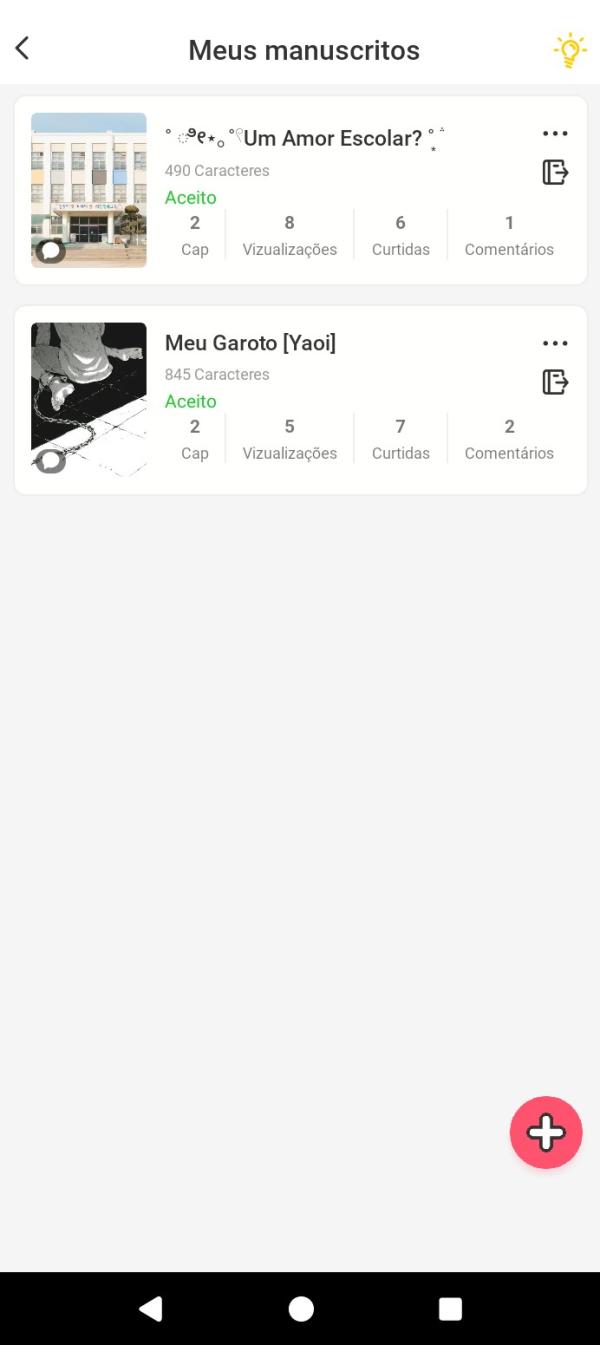Open the system recent apps view
This screenshot has width=600, height=1345.
click(450, 1309)
